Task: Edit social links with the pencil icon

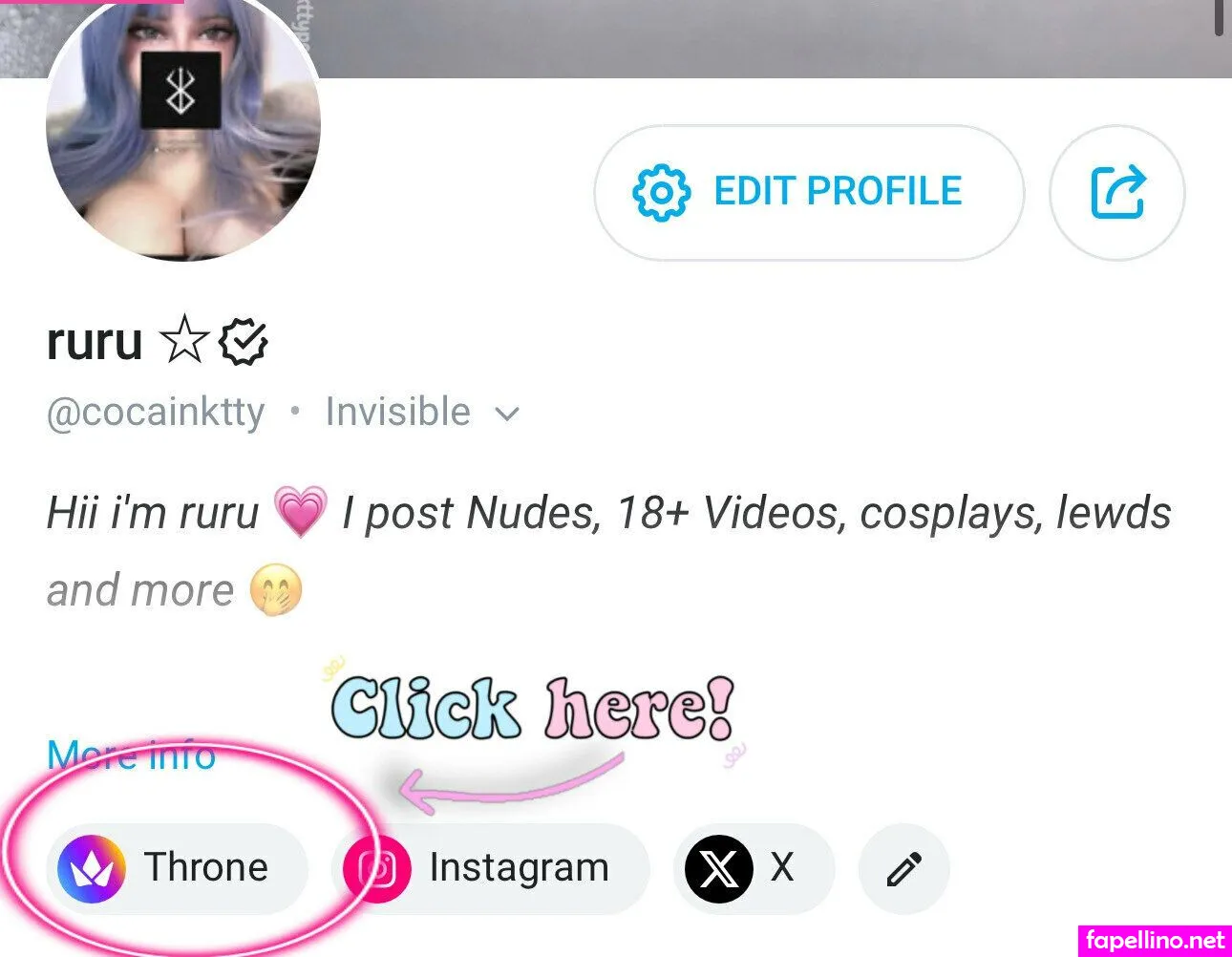Action: [903, 869]
